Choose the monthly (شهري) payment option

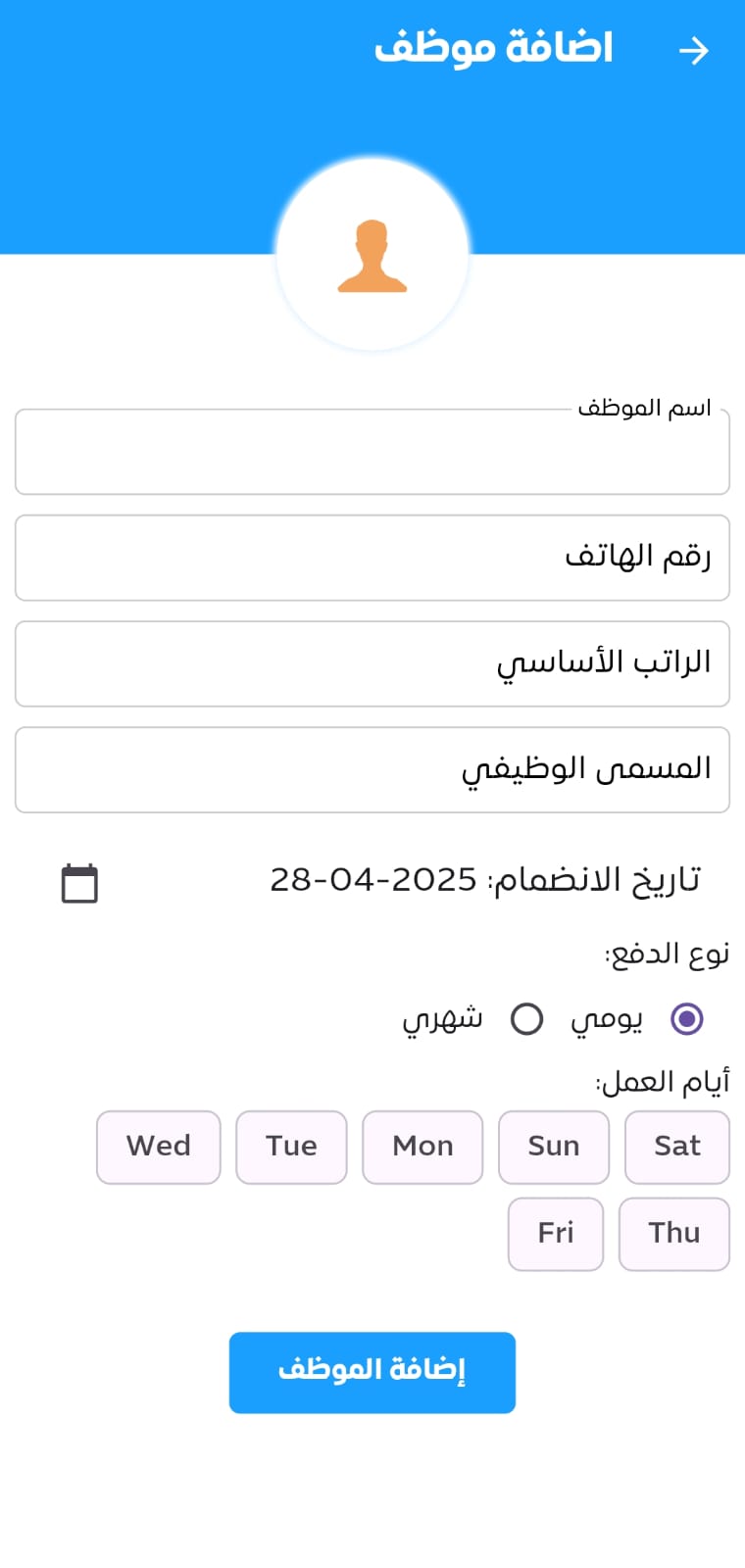(x=526, y=1019)
